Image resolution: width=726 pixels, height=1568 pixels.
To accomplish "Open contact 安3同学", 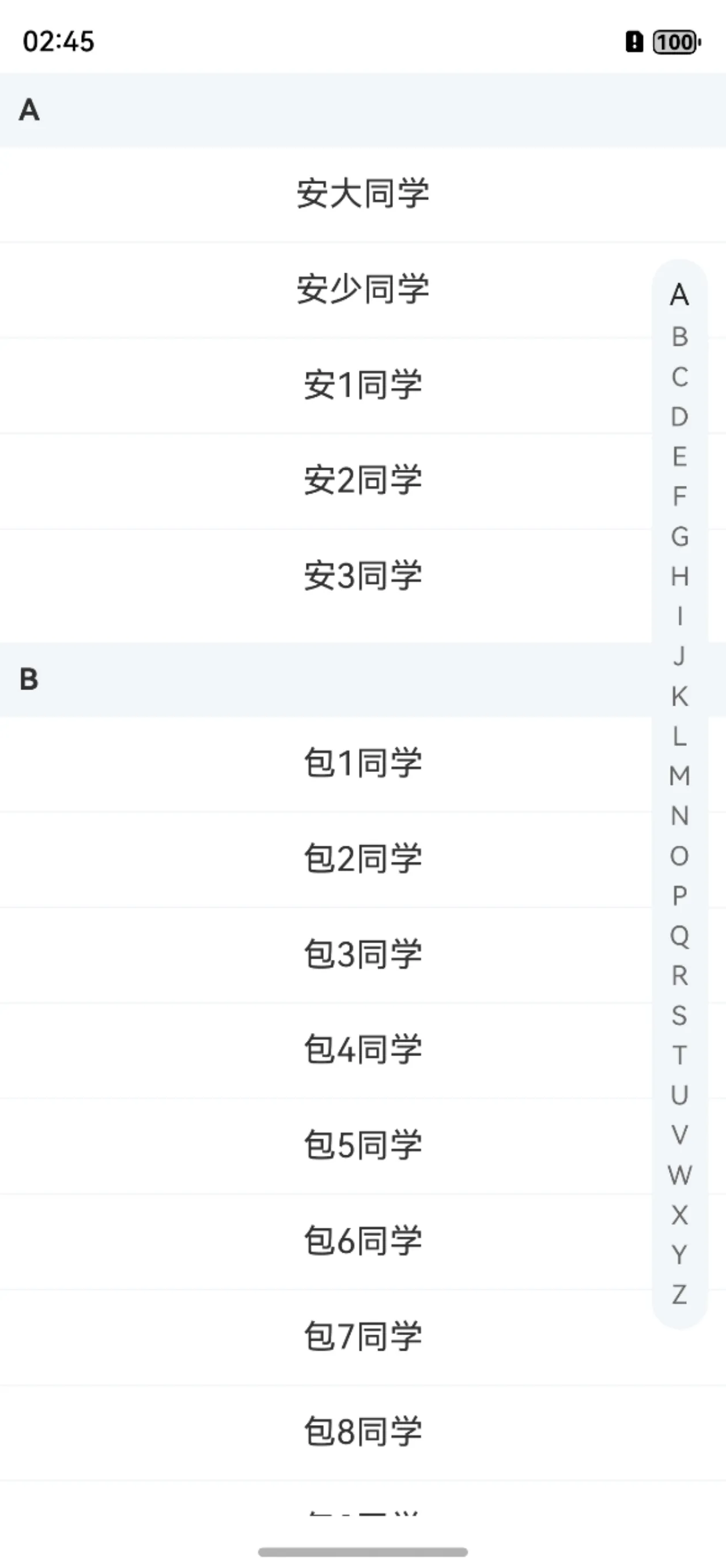I will [362, 576].
